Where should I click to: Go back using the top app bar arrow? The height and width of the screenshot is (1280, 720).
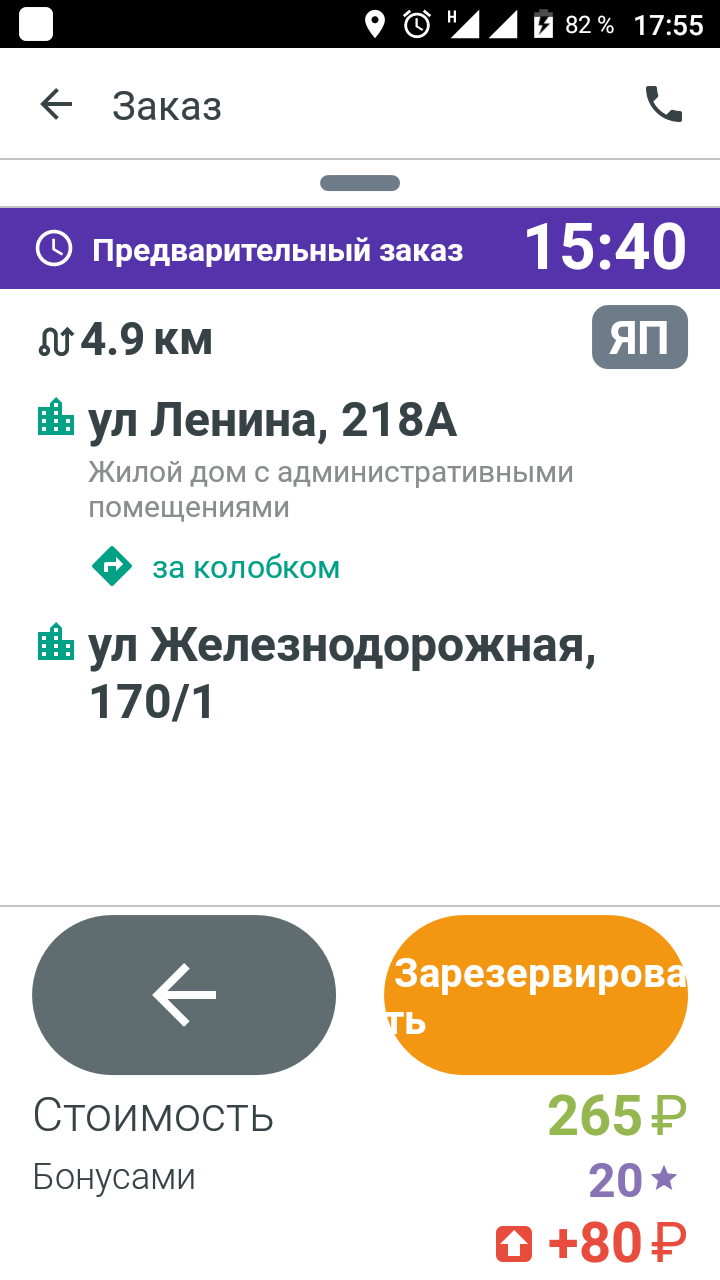56,105
